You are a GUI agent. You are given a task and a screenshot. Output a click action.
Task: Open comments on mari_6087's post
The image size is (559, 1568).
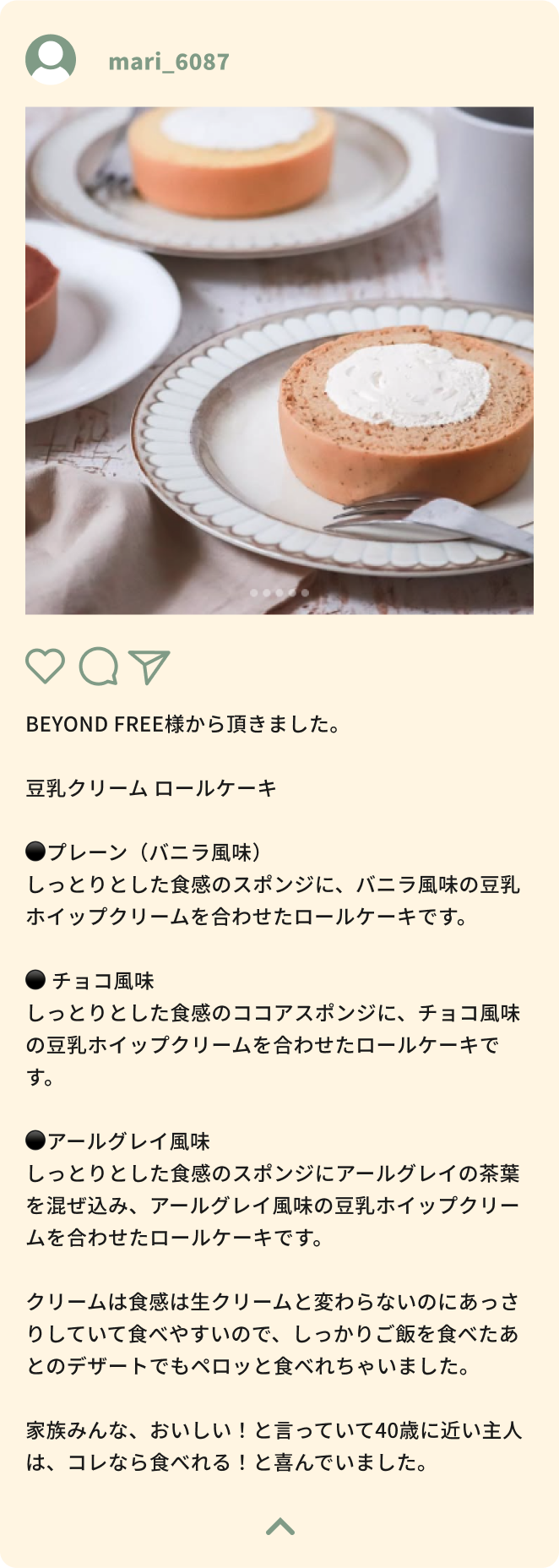coord(98,666)
